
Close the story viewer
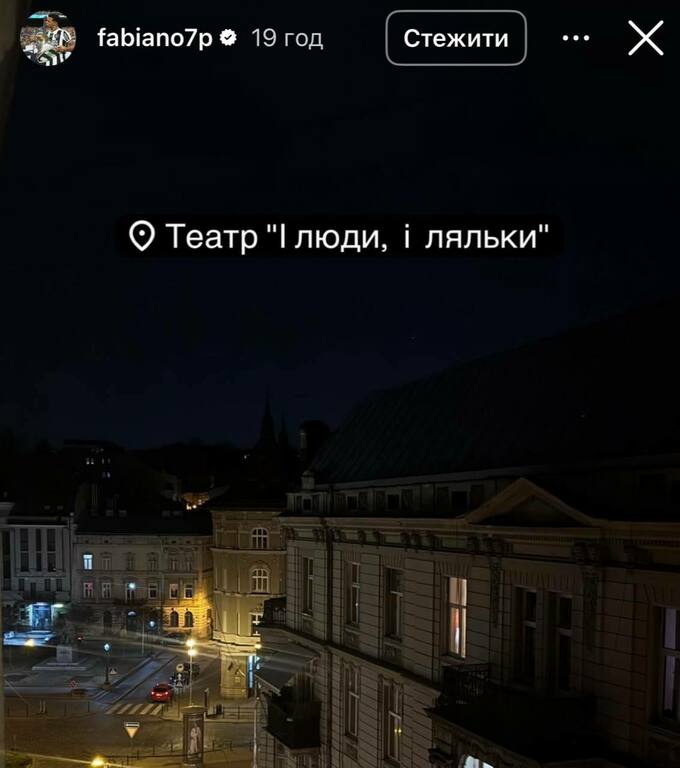(645, 38)
